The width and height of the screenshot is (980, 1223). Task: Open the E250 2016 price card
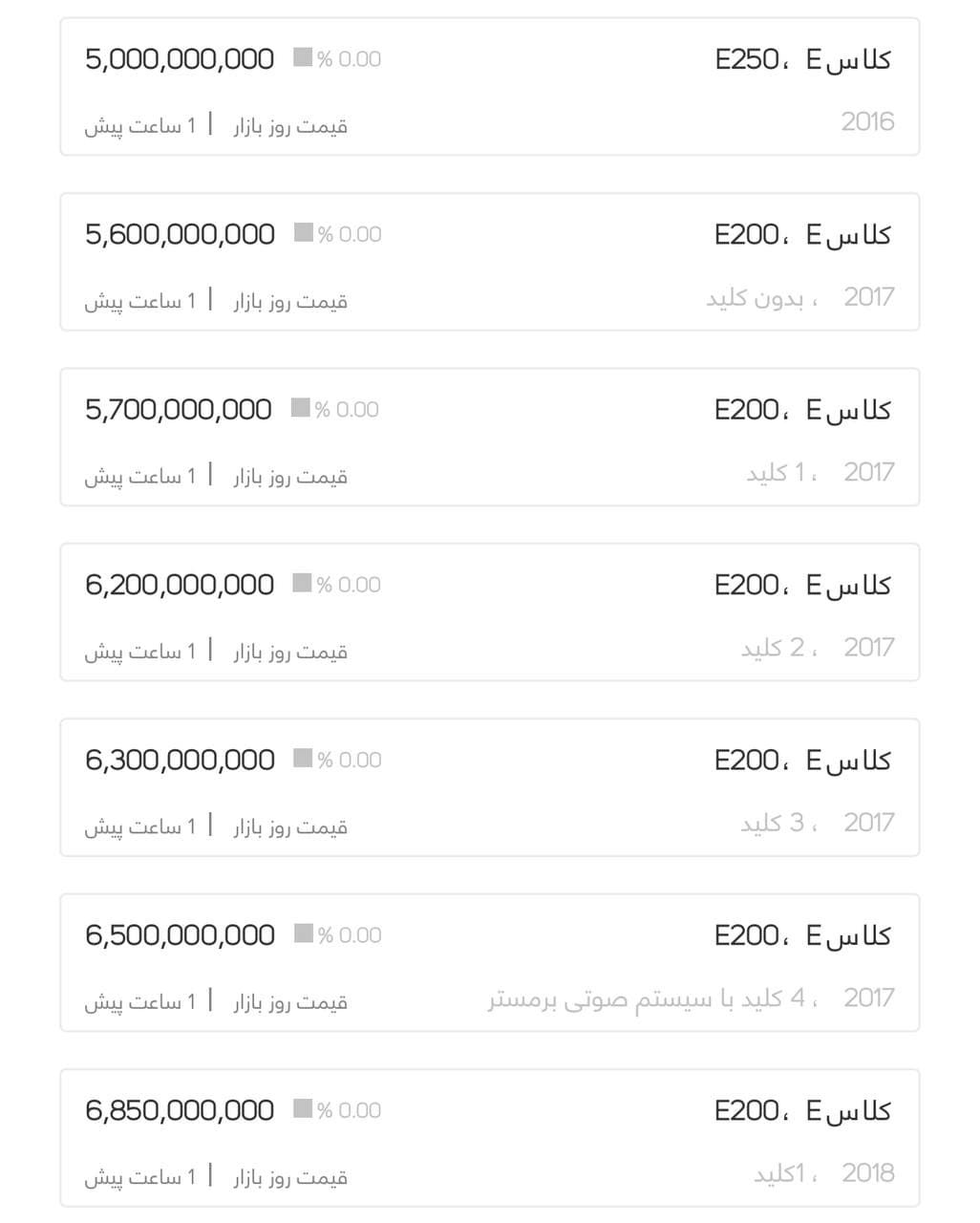(x=489, y=87)
